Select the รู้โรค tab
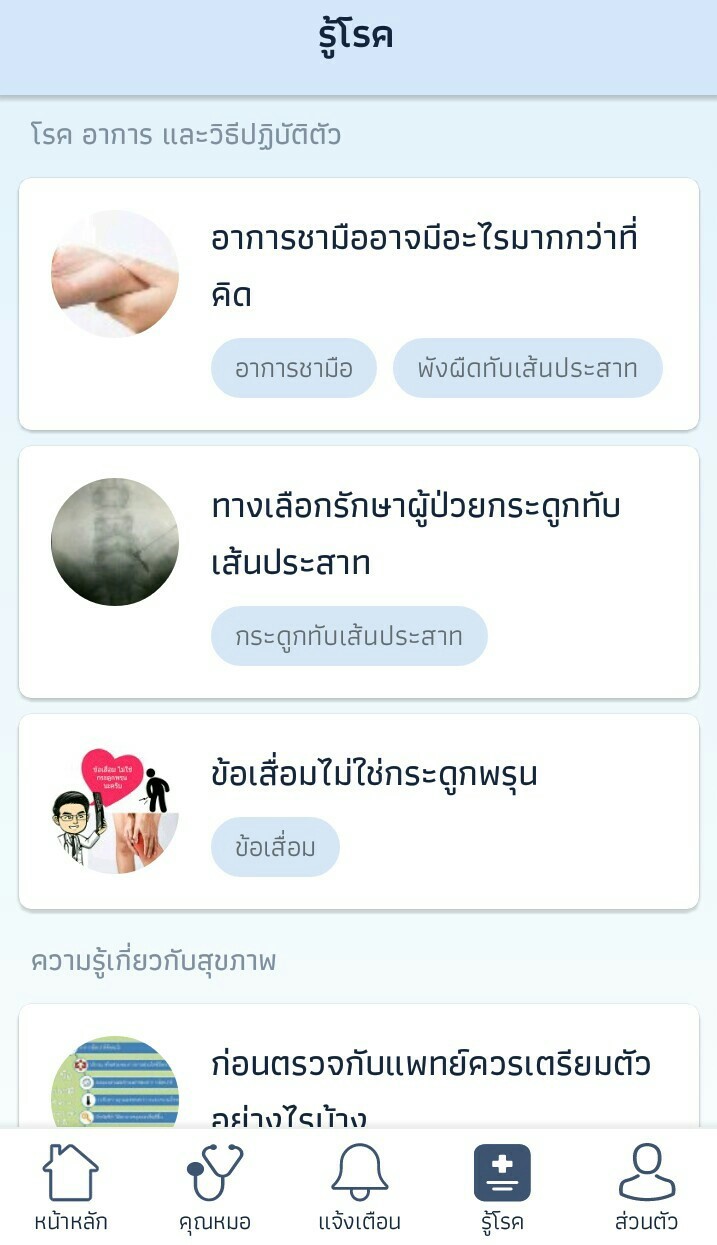This screenshot has height=1245, width=717. [502, 1188]
